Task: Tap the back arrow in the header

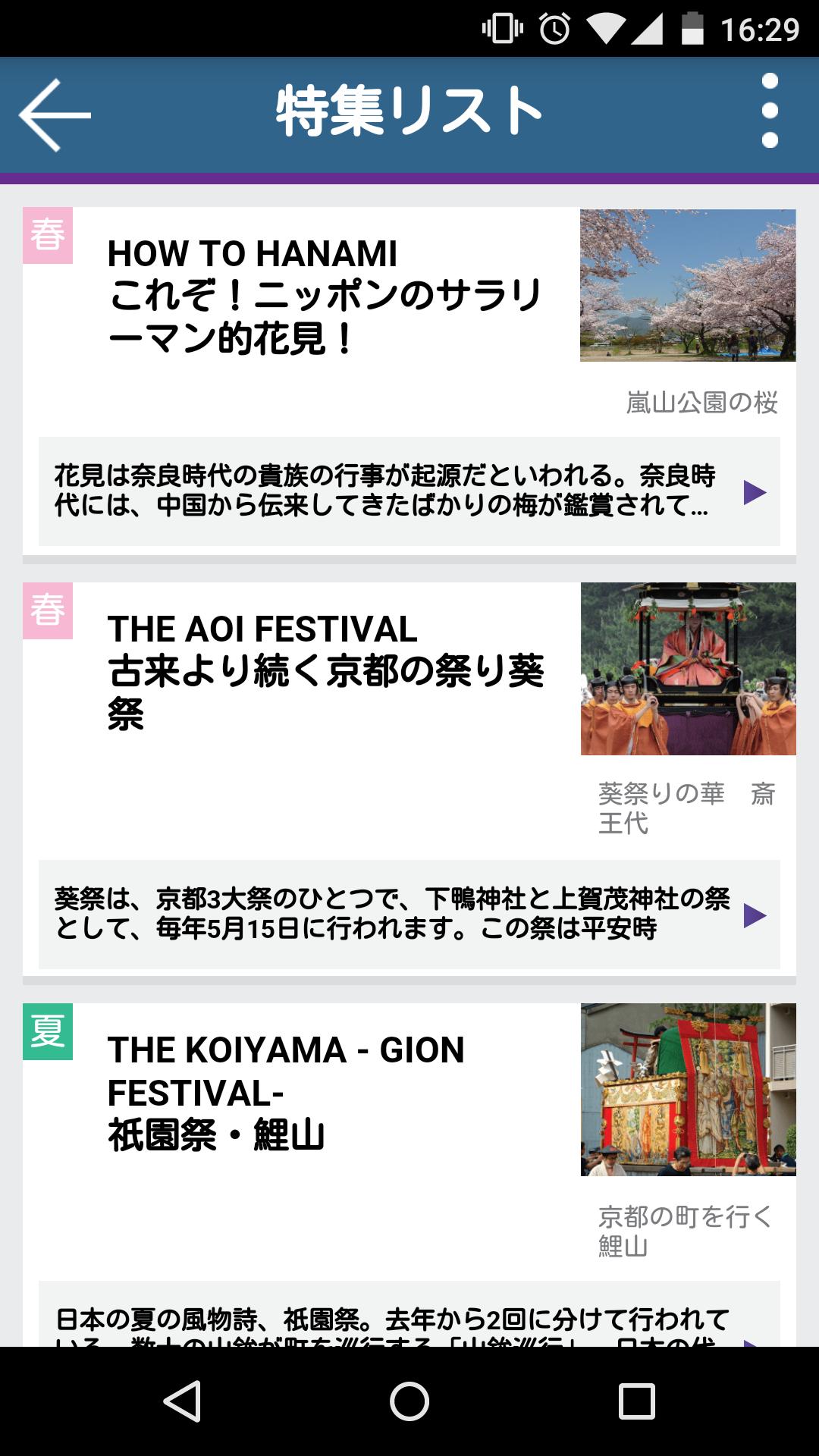Action: (x=55, y=112)
